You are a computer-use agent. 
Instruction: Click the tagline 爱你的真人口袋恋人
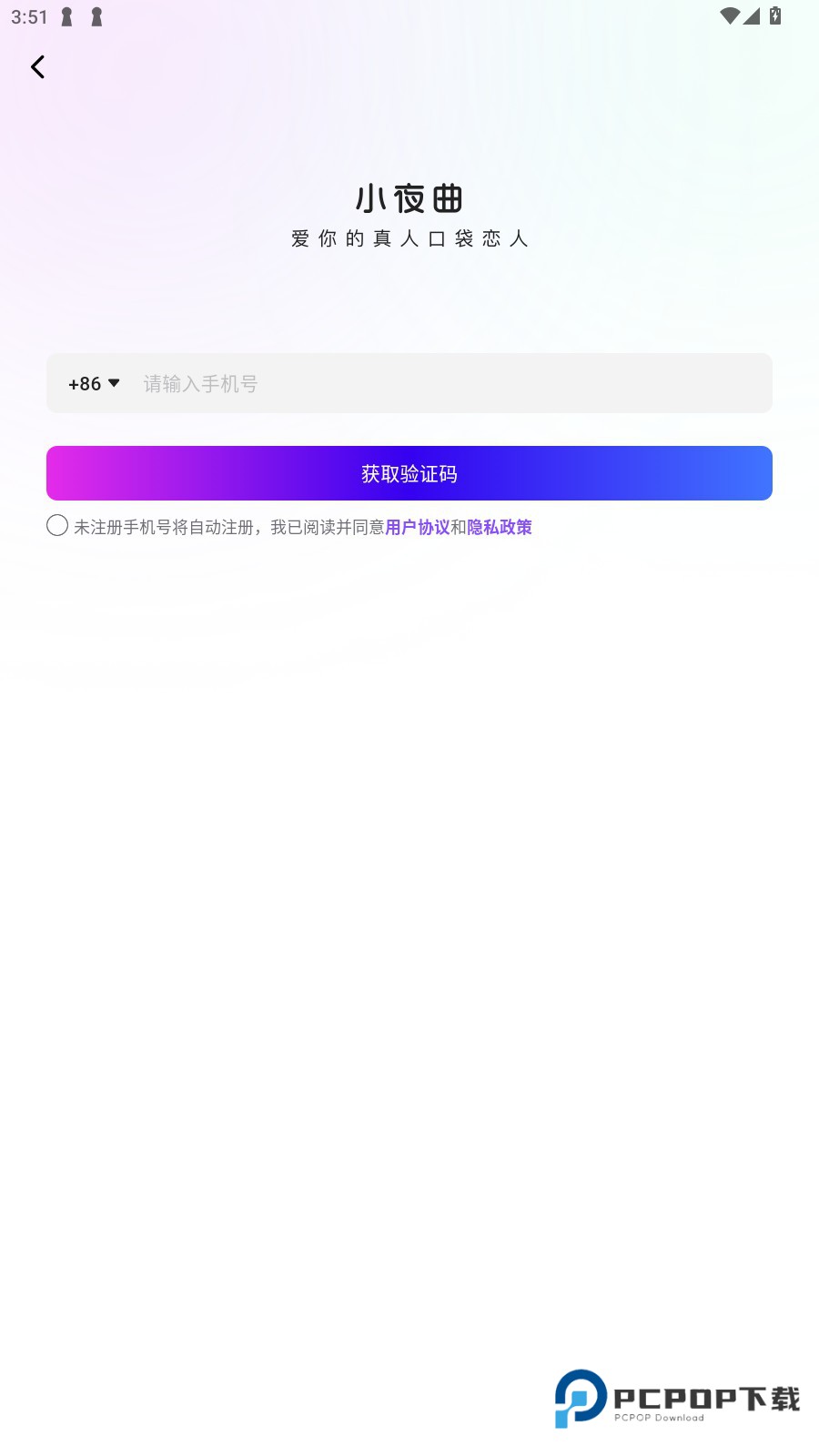click(409, 238)
